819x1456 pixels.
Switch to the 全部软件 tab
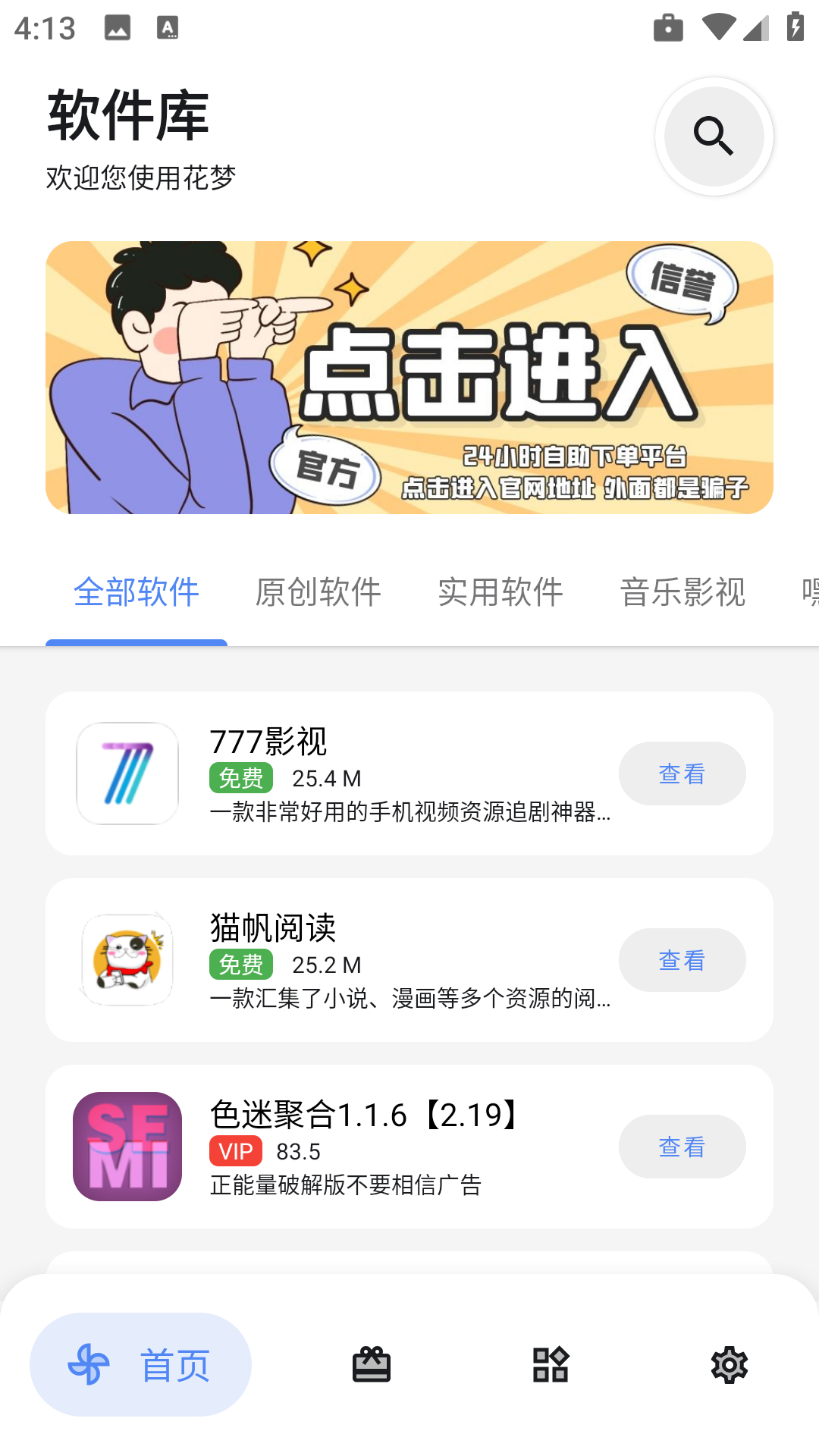click(136, 592)
